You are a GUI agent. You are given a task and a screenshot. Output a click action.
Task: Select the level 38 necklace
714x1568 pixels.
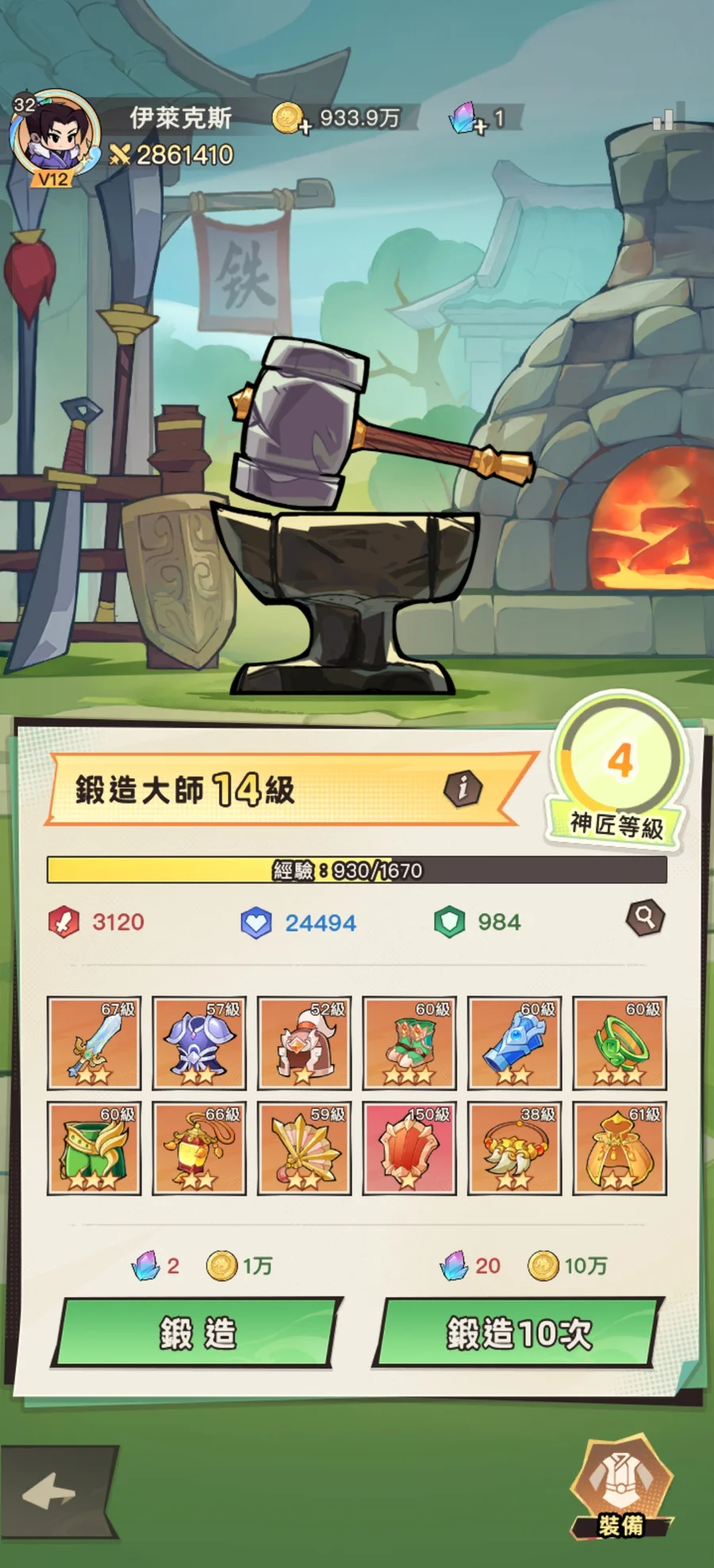coord(515,1148)
